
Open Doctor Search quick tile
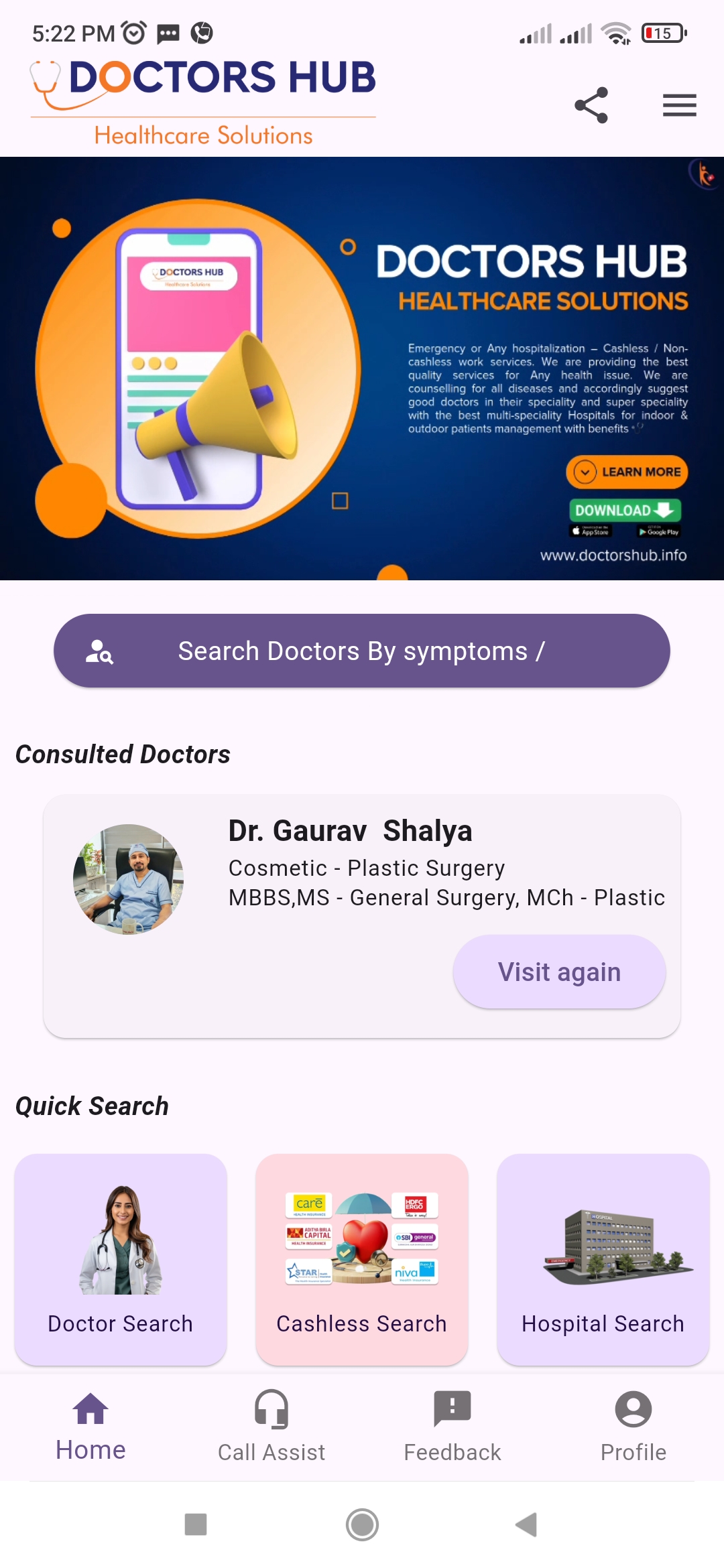[121, 1259]
